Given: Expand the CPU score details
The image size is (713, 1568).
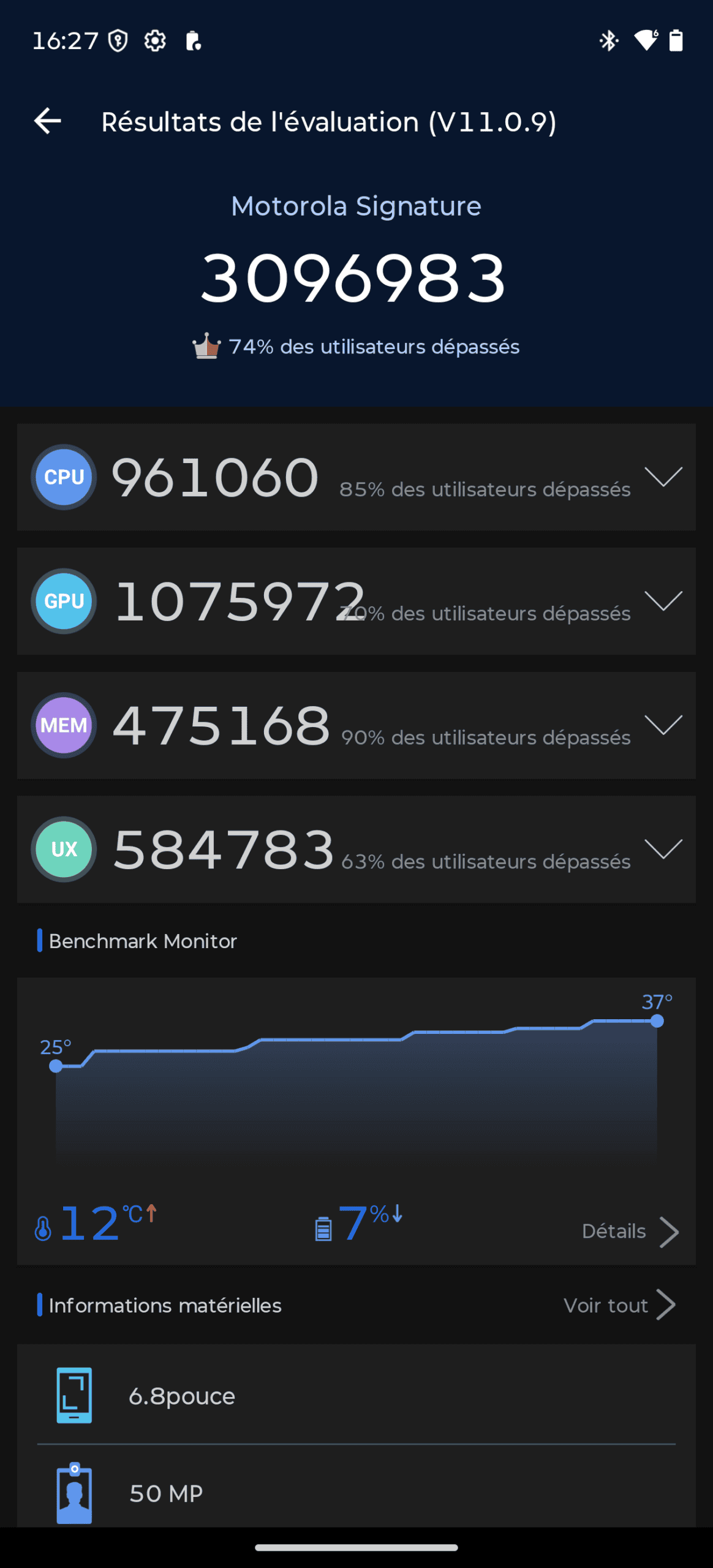Looking at the screenshot, I should pyautogui.click(x=663, y=477).
